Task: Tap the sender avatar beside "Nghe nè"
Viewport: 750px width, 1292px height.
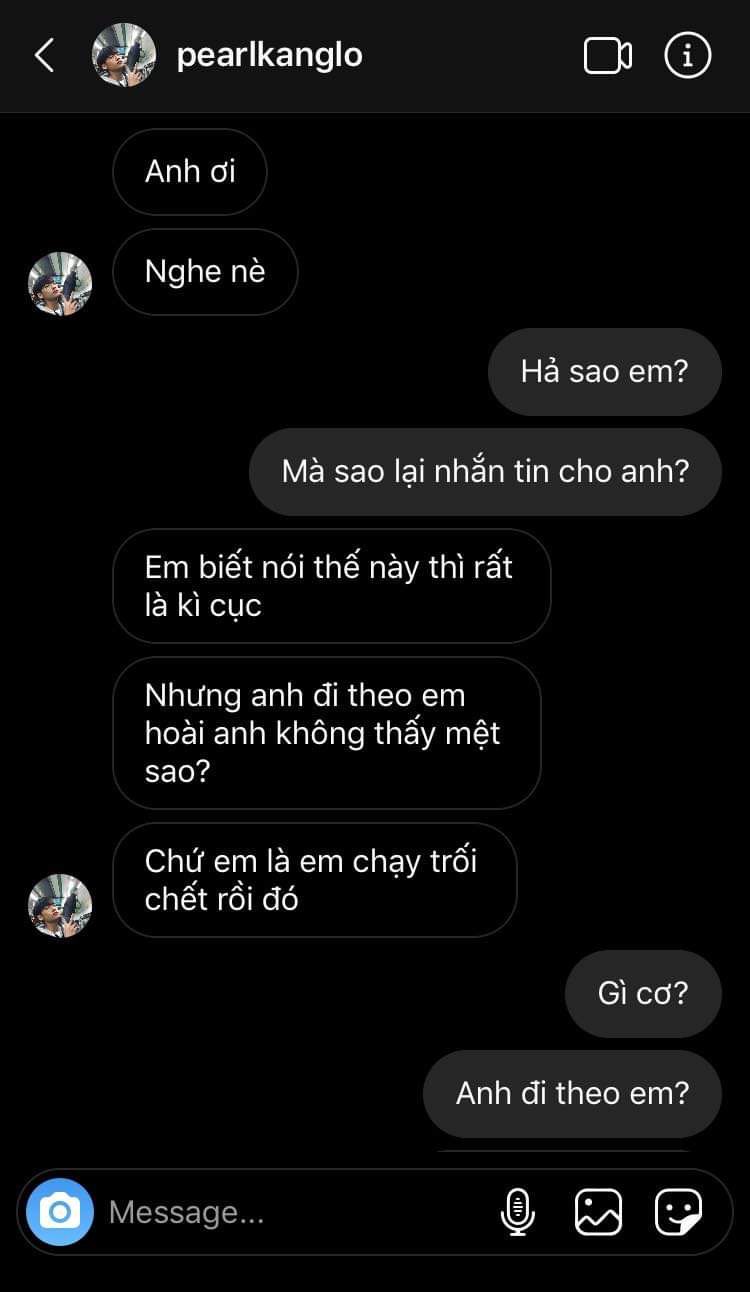Action: tap(60, 284)
